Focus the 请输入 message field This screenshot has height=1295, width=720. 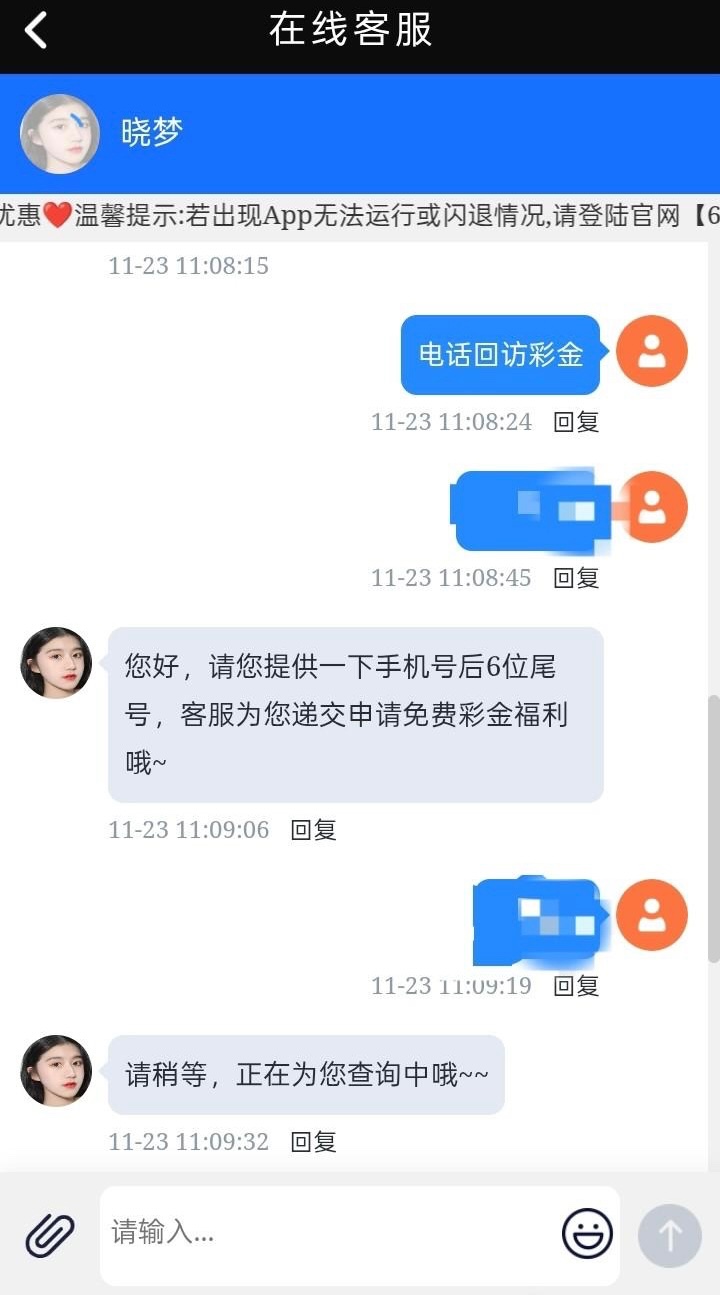[330, 1232]
